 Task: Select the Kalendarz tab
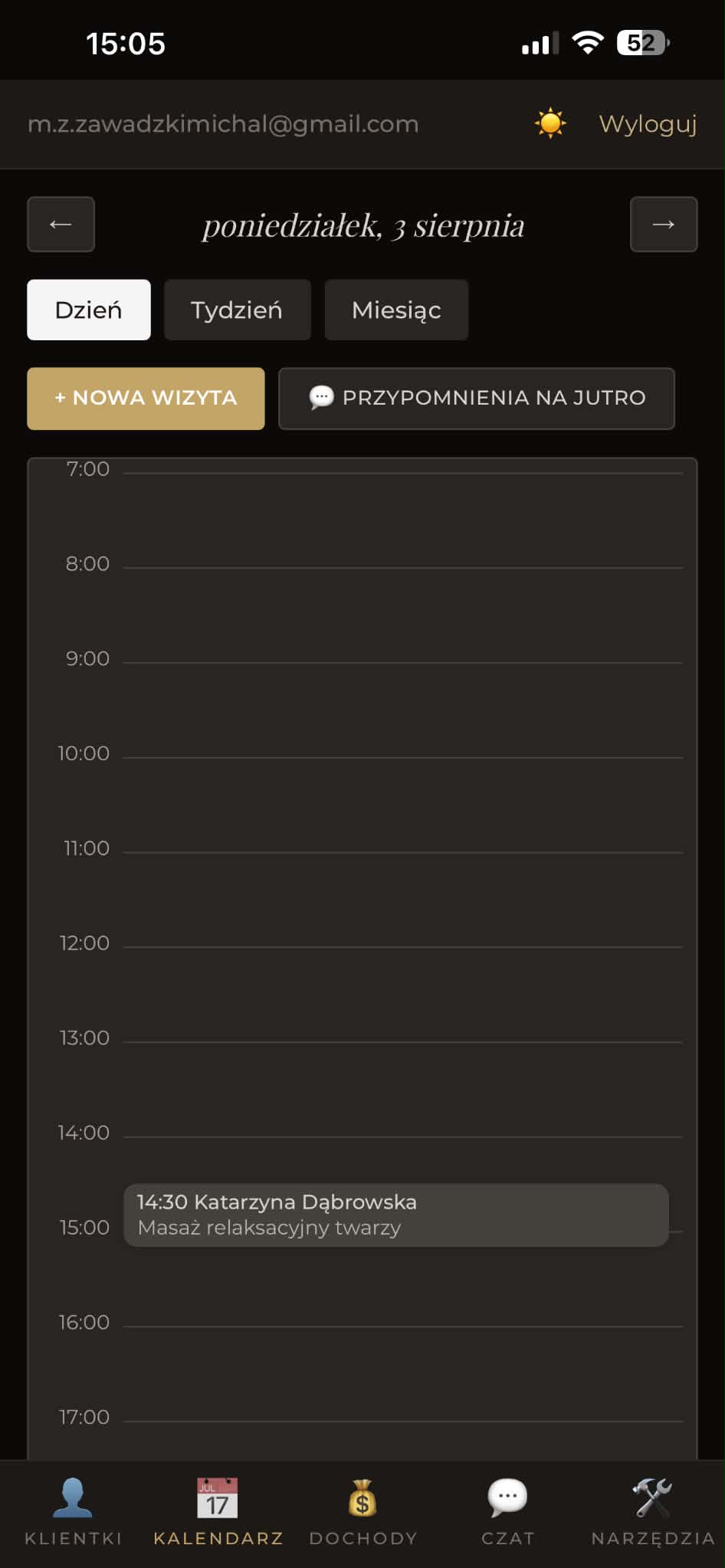218,1512
